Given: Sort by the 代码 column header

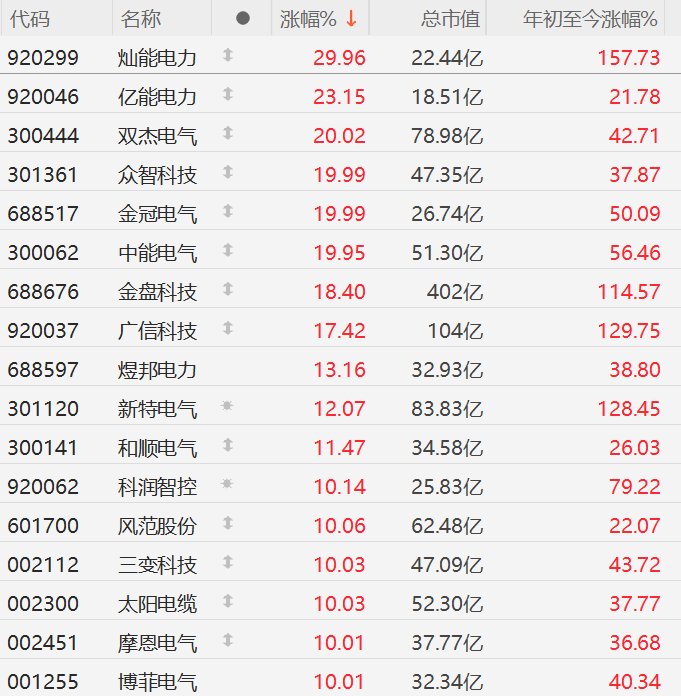Looking at the screenshot, I should tap(29, 19).
